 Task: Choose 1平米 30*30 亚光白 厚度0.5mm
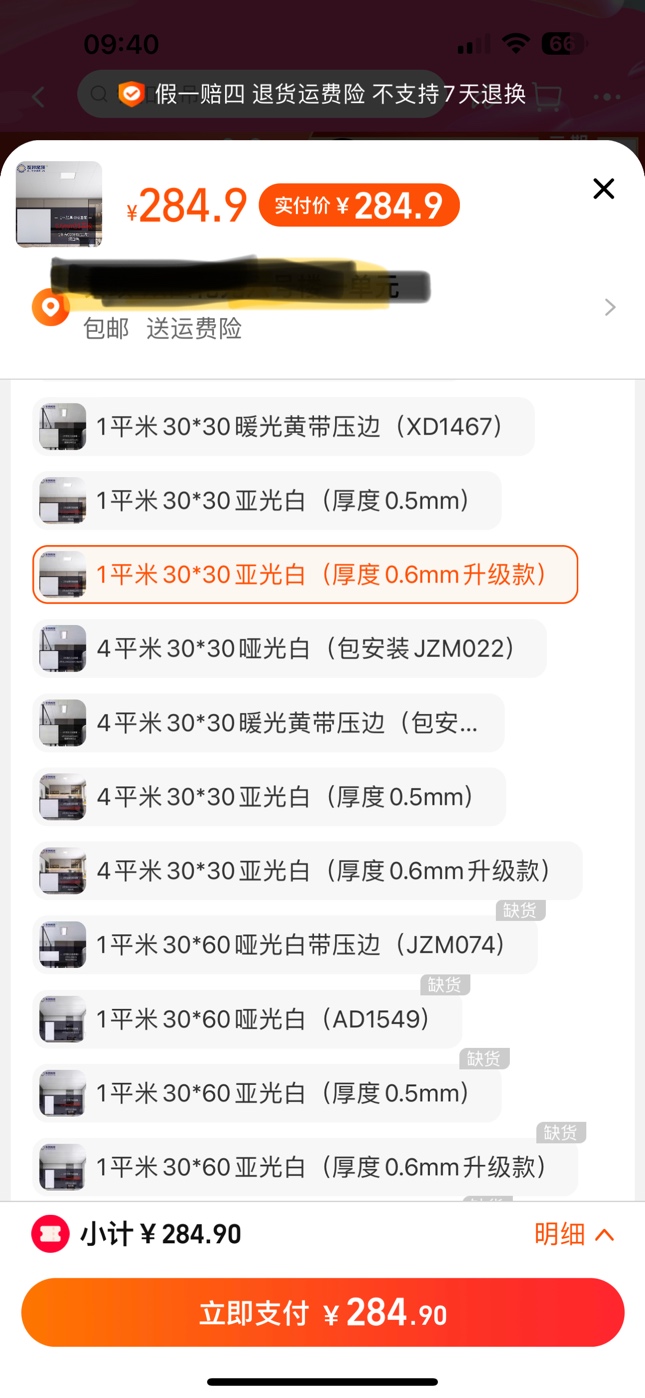(x=266, y=501)
